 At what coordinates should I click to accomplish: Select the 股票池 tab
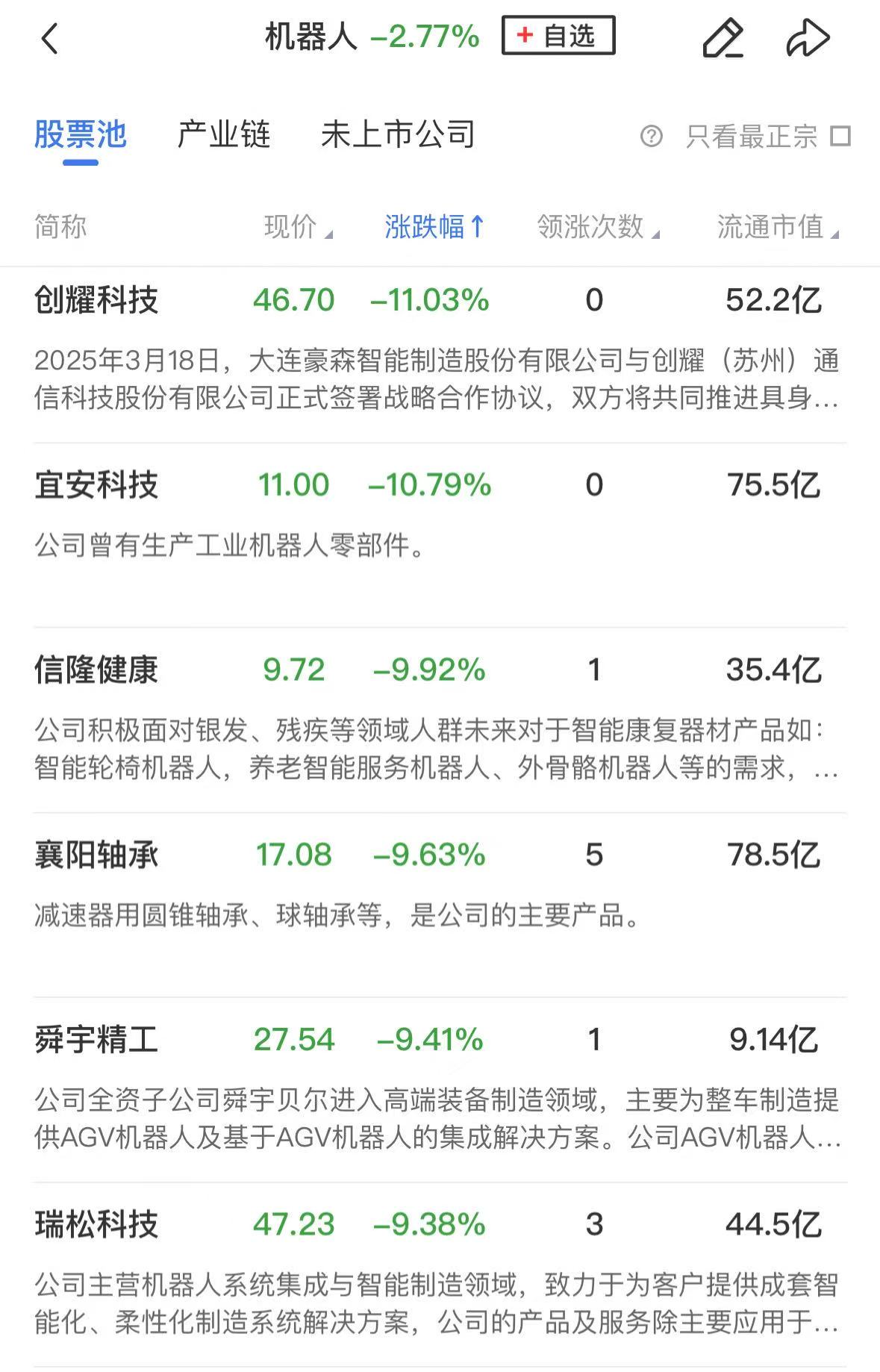[x=81, y=135]
